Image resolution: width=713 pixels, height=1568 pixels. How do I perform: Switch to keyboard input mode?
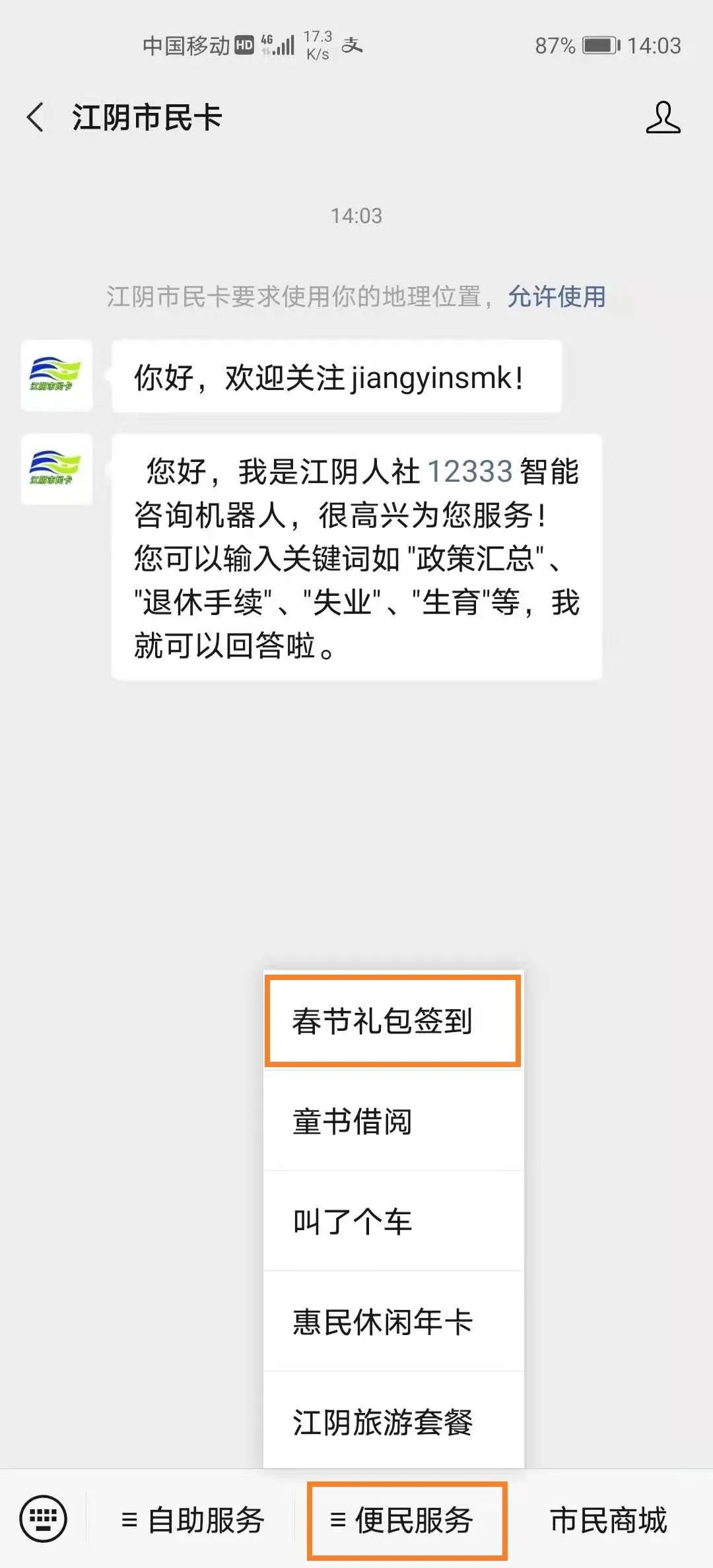43,1519
